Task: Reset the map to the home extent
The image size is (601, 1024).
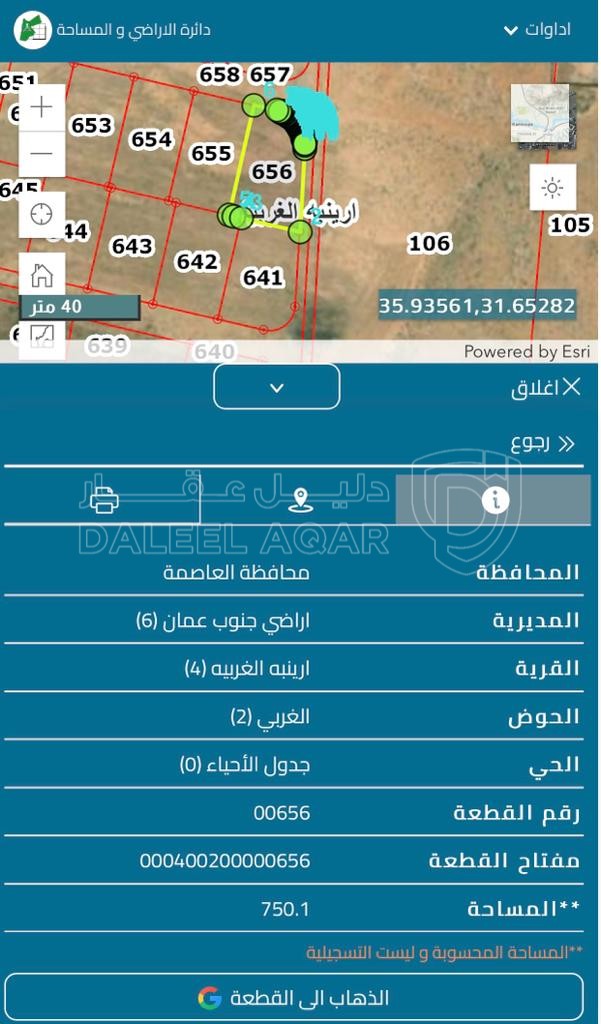Action: 42,275
